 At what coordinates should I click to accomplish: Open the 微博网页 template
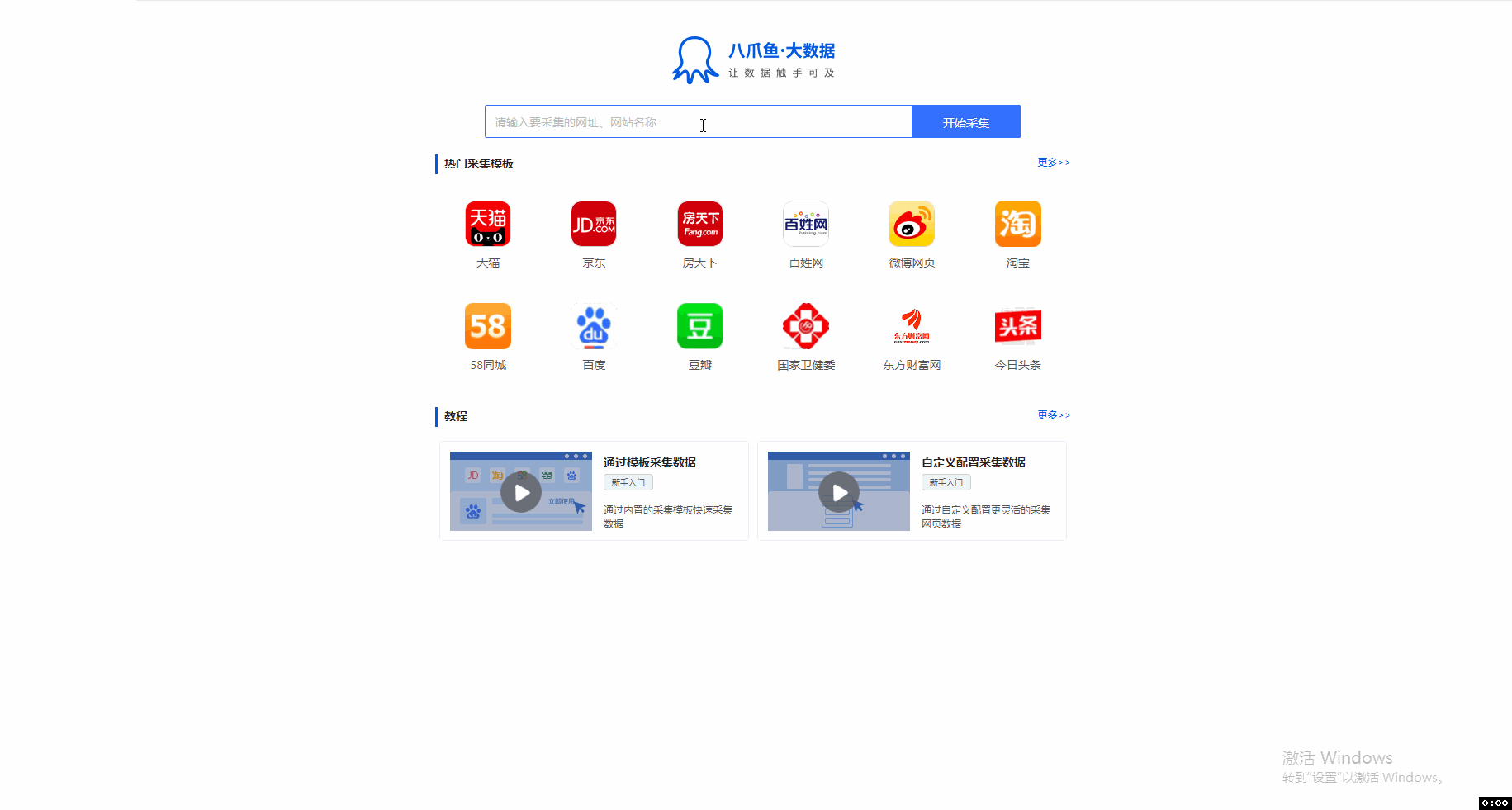pos(912,225)
